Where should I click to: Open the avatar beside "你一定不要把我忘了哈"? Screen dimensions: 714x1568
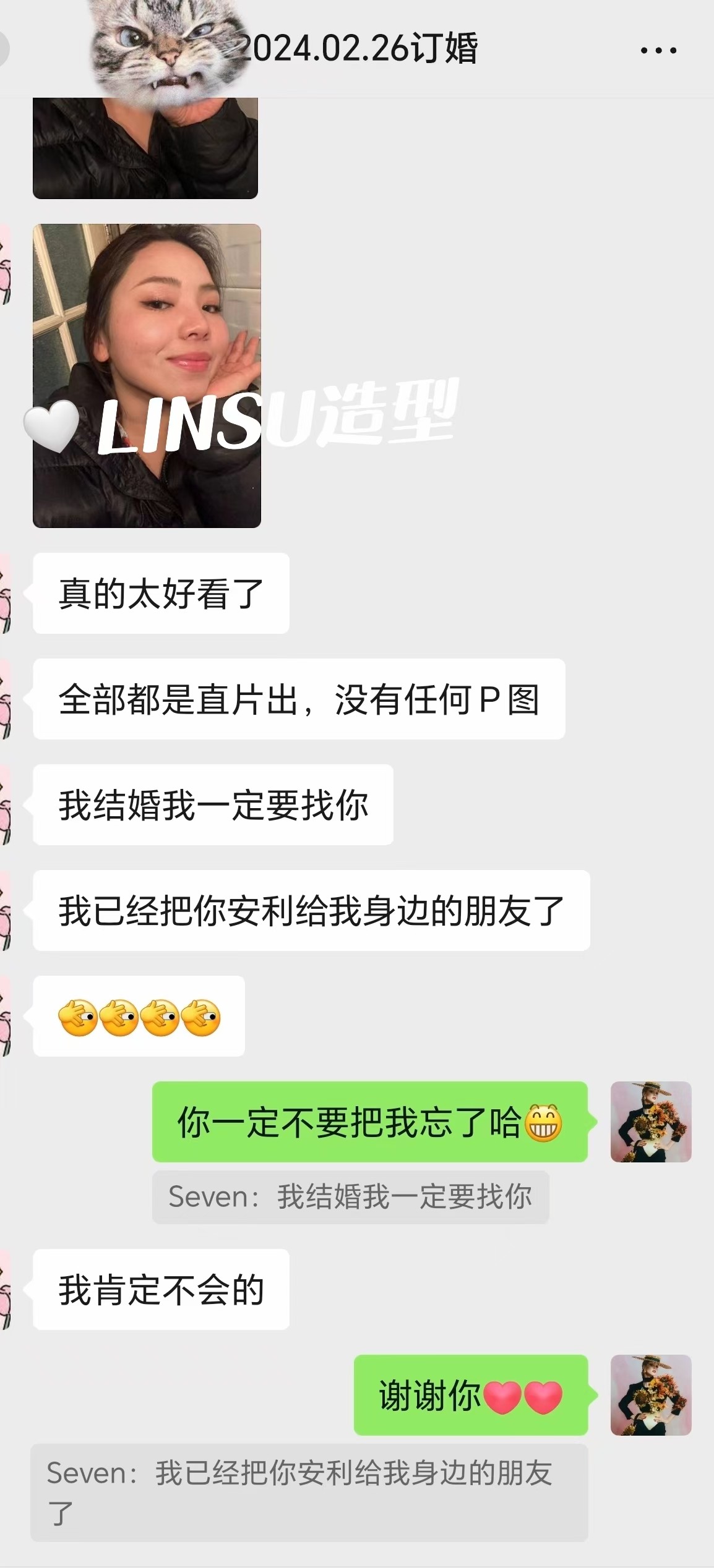tap(650, 1122)
